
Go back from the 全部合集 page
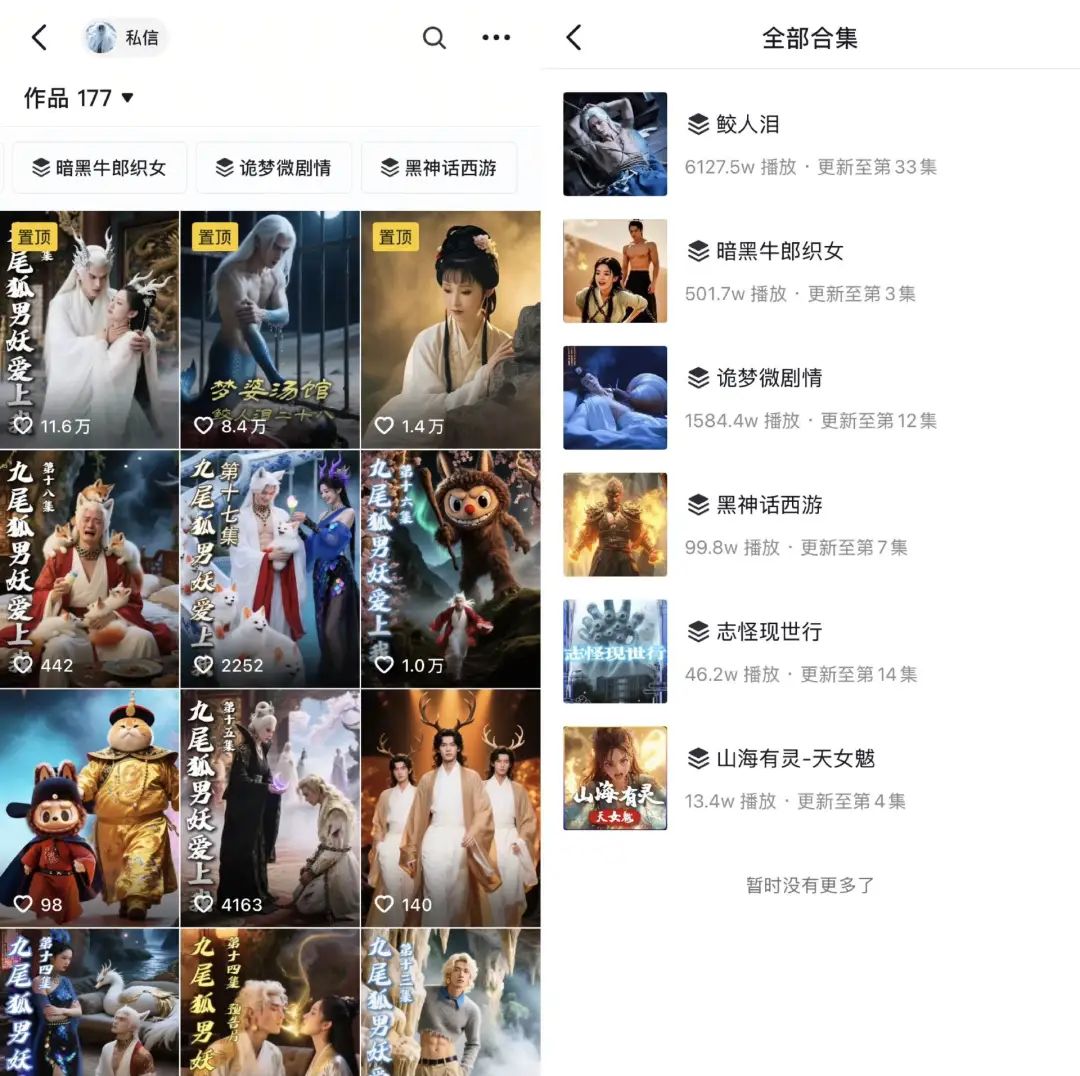574,38
